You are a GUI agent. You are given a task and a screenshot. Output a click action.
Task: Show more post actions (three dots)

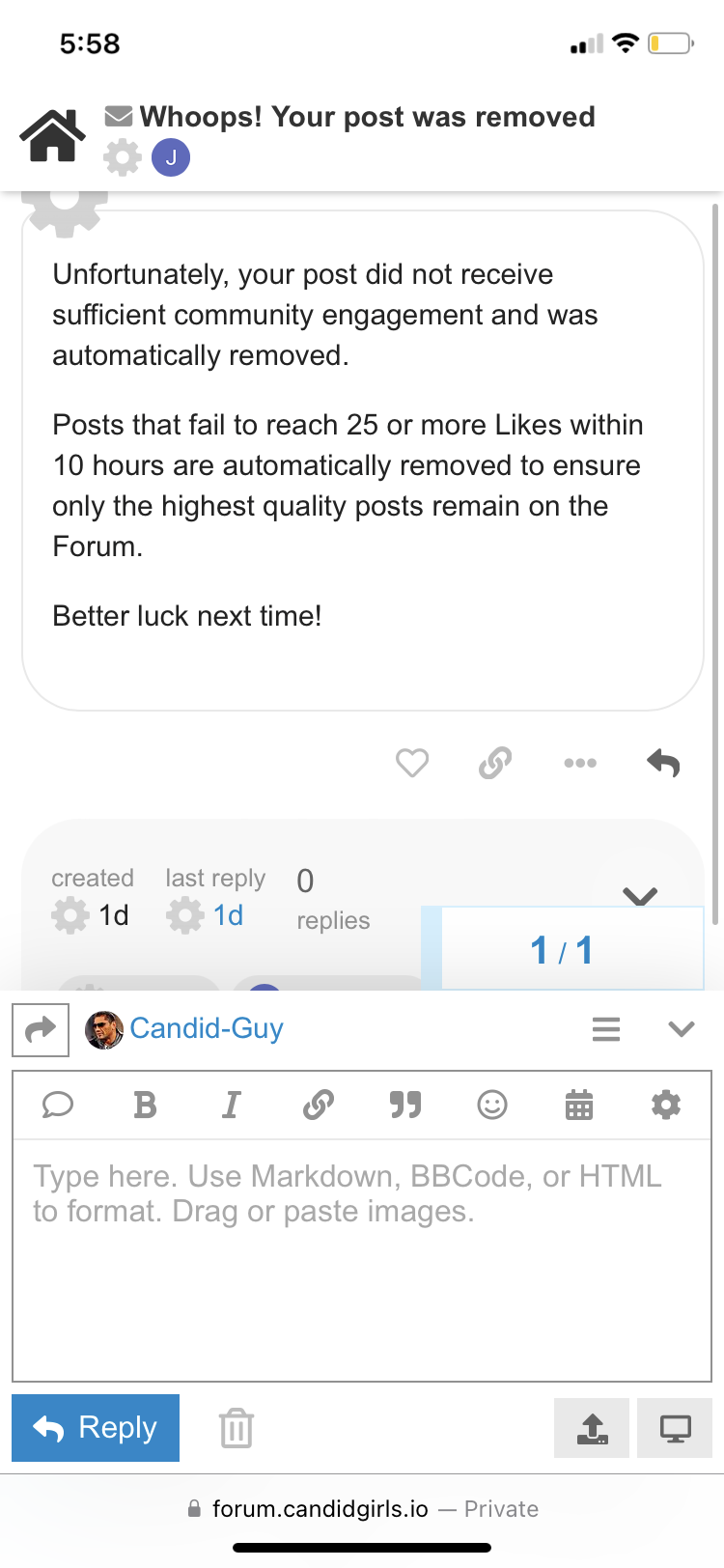click(x=580, y=763)
